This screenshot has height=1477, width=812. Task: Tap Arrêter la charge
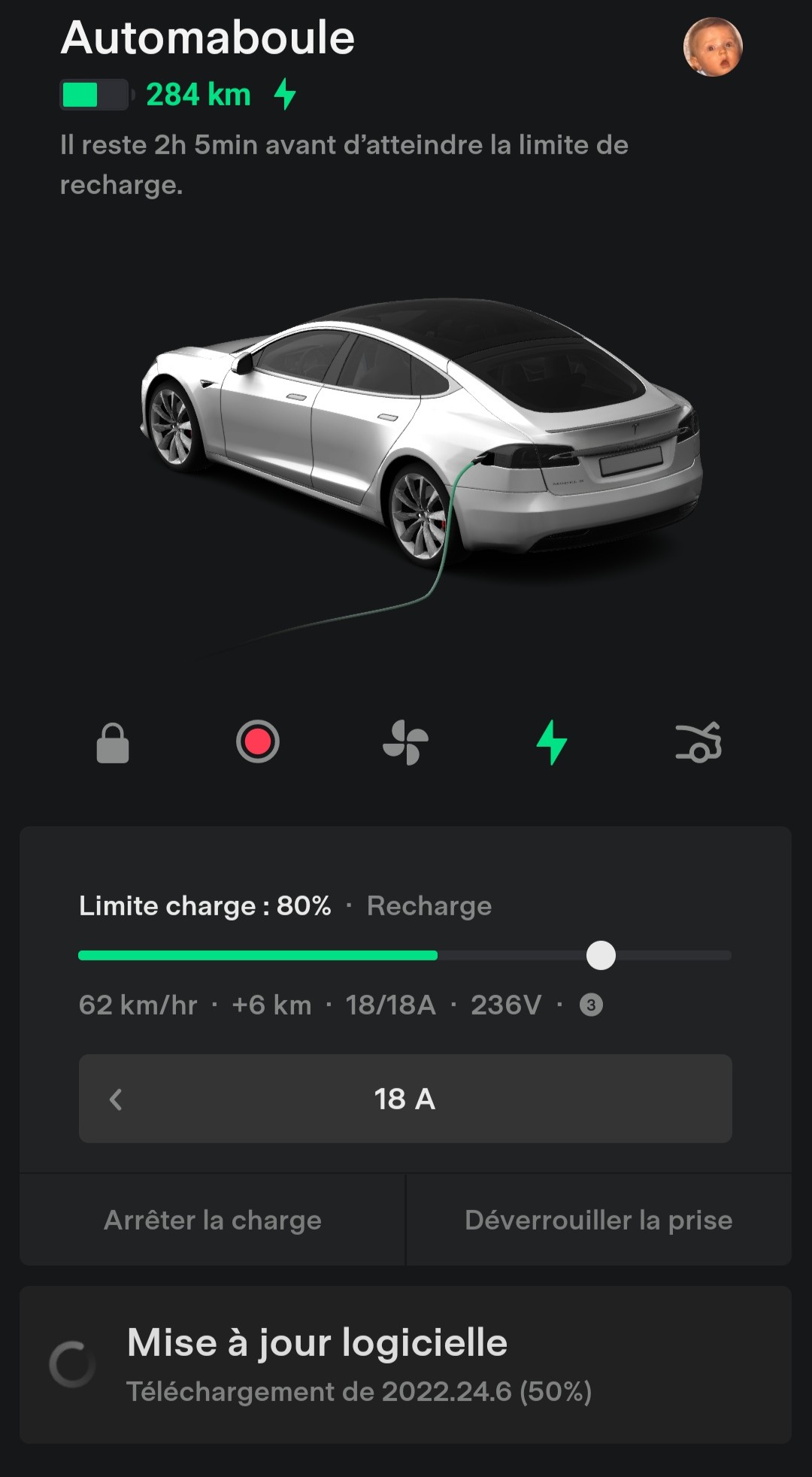pyautogui.click(x=213, y=1220)
